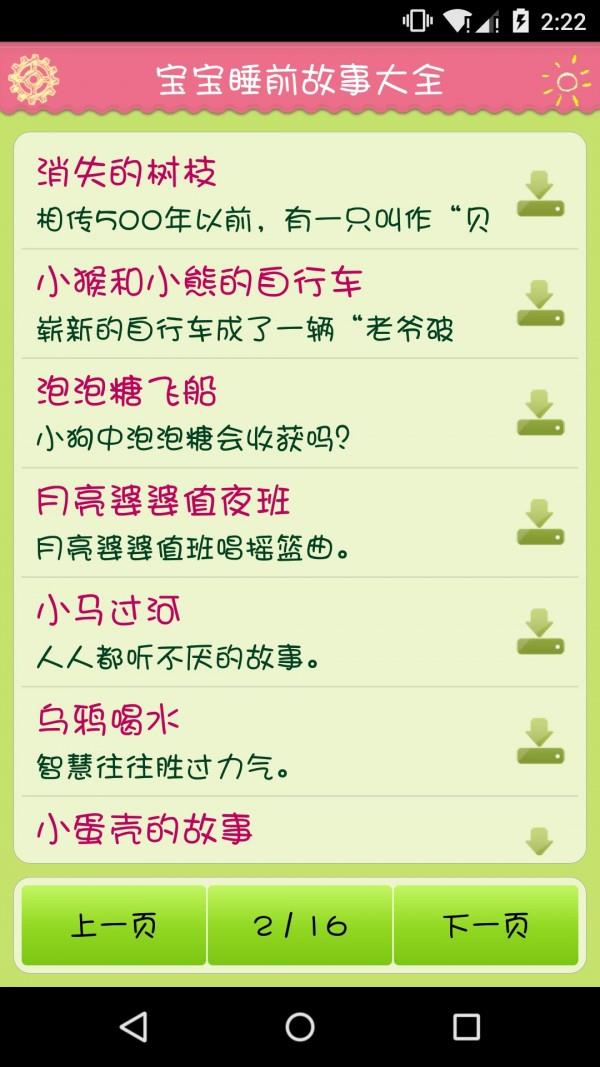
Task: Tap the system back button
Action: click(133, 1026)
